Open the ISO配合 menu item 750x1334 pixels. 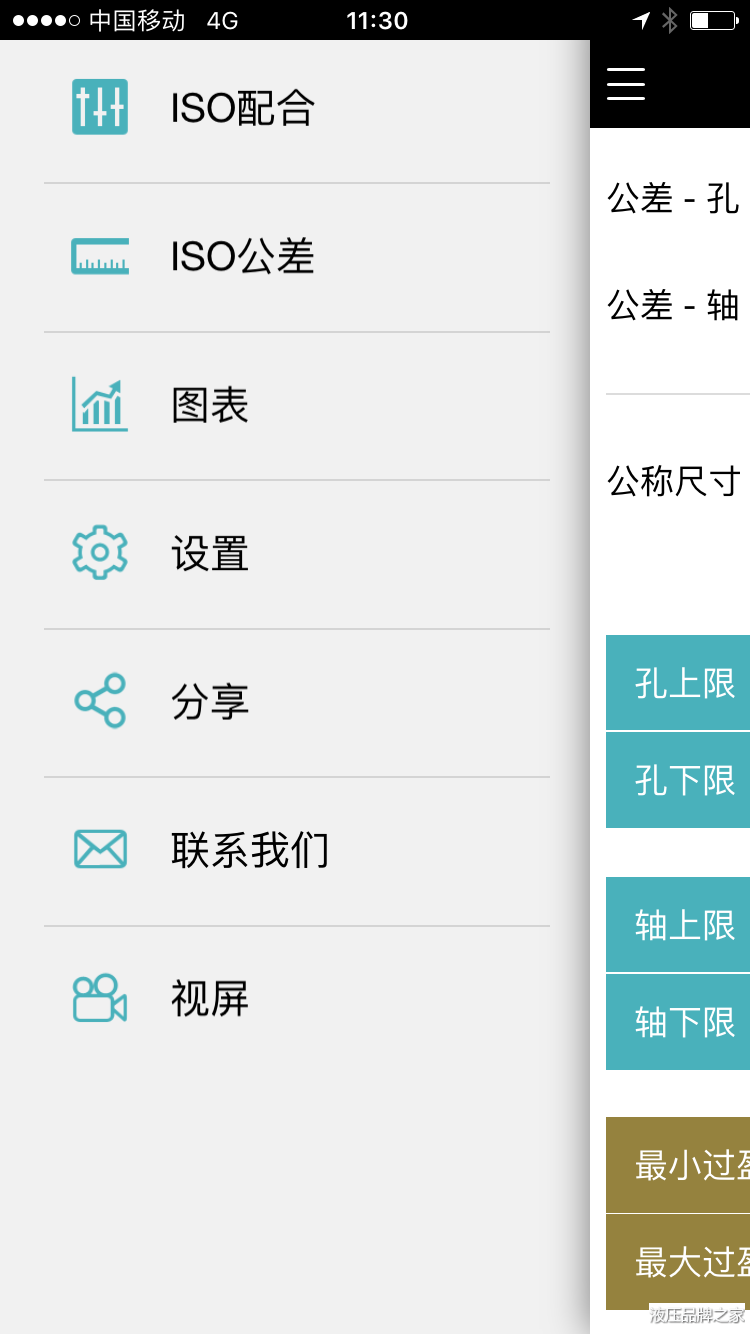point(297,108)
